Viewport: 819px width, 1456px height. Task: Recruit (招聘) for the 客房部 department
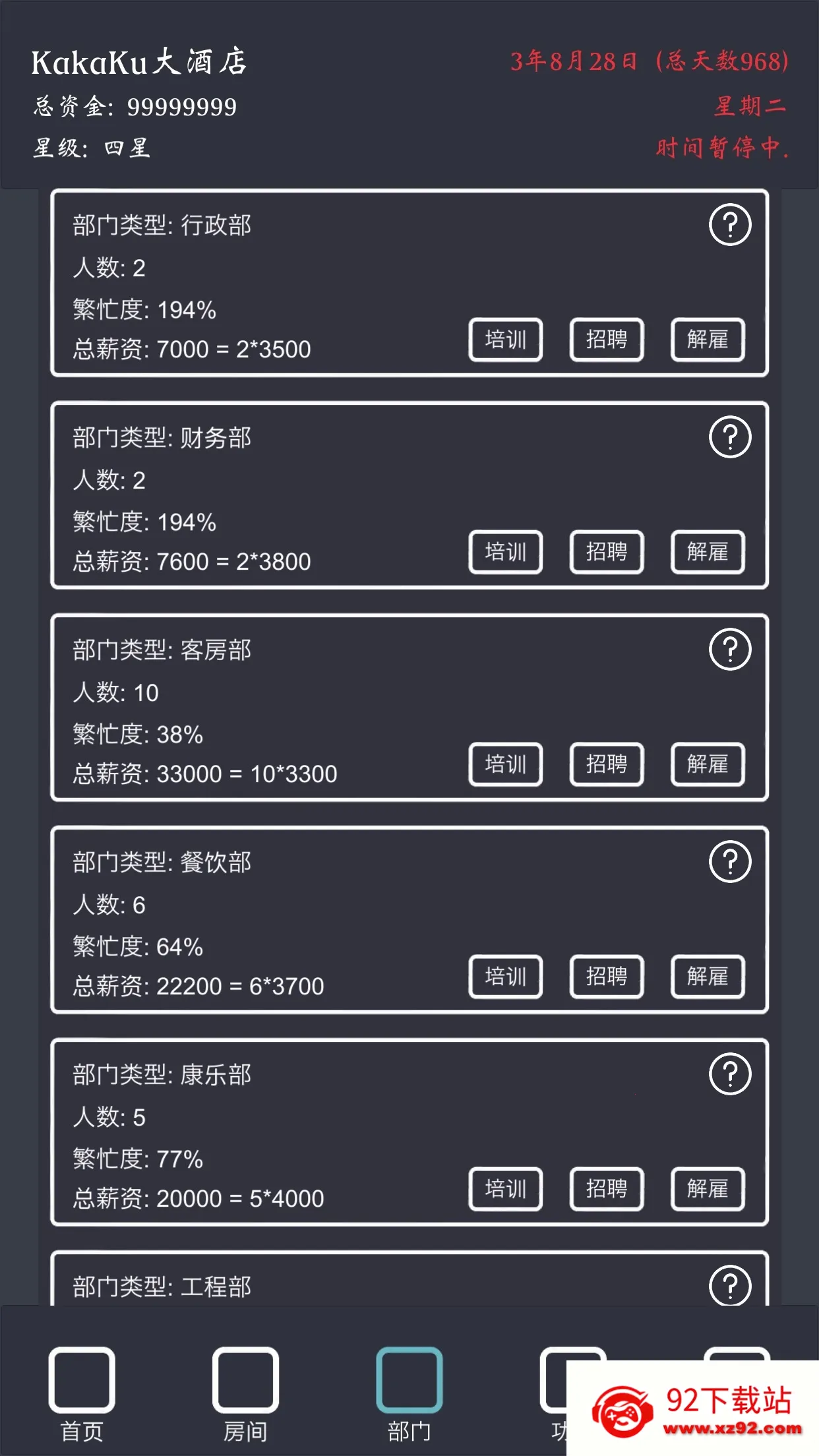606,764
